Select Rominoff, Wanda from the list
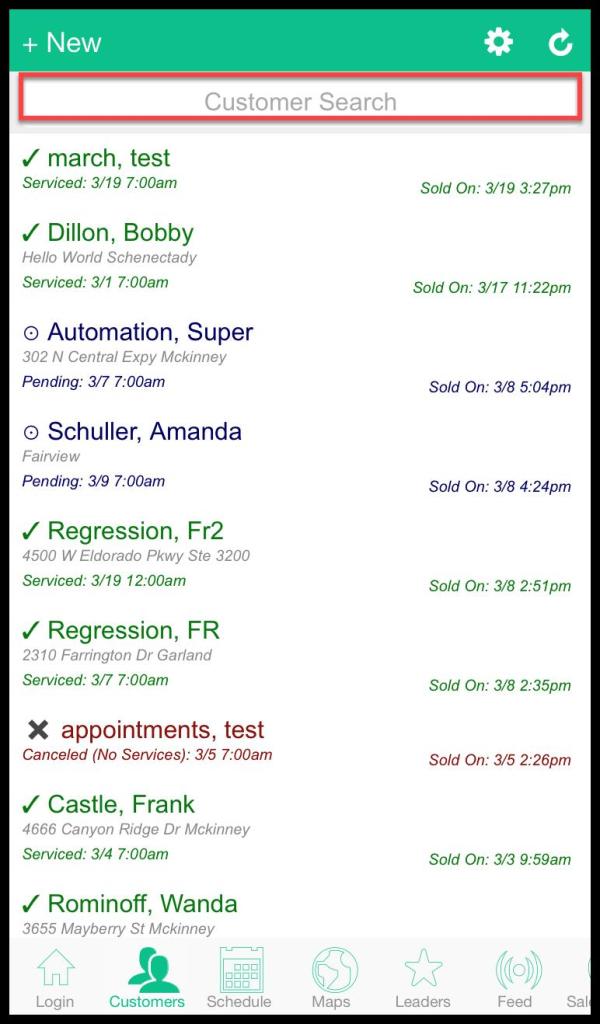 click(142, 904)
